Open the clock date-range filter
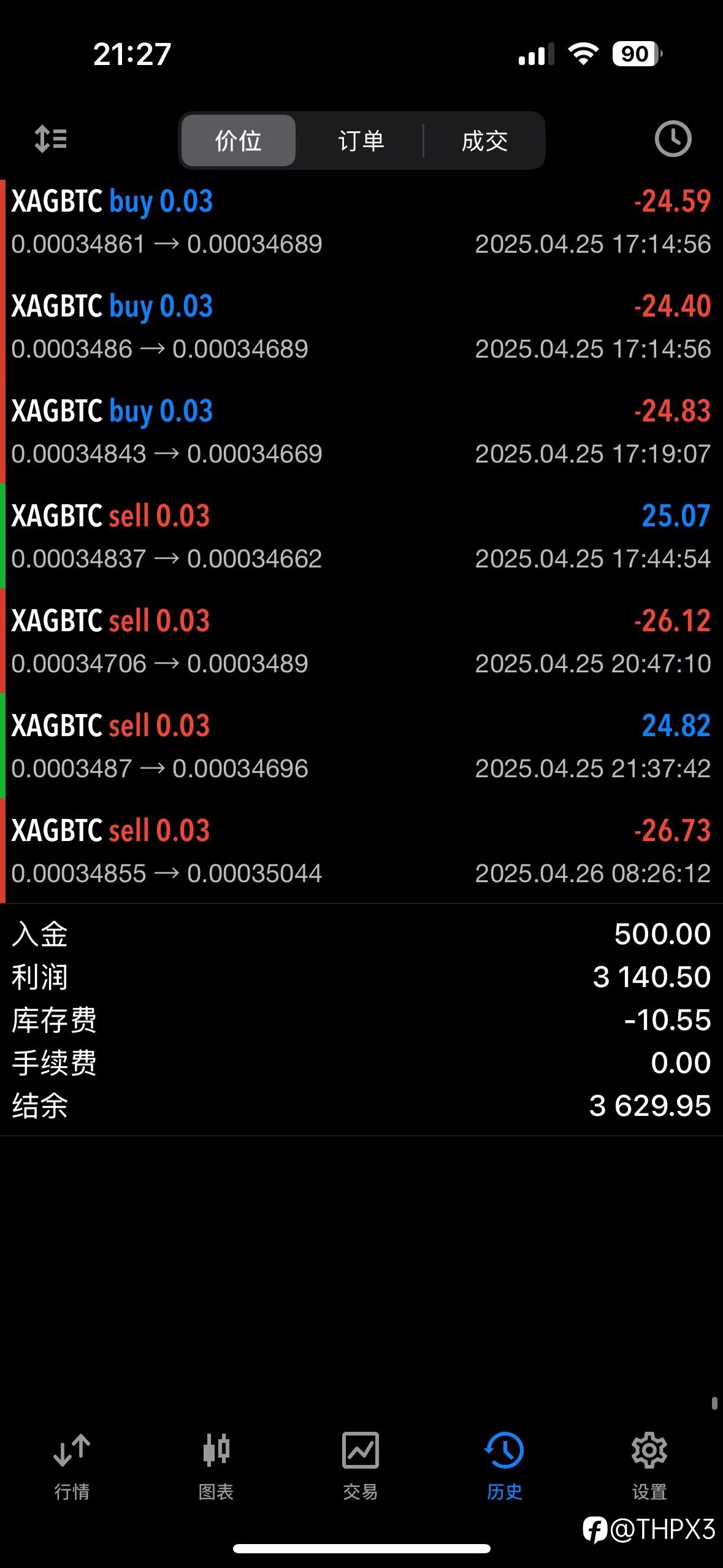 673,139
